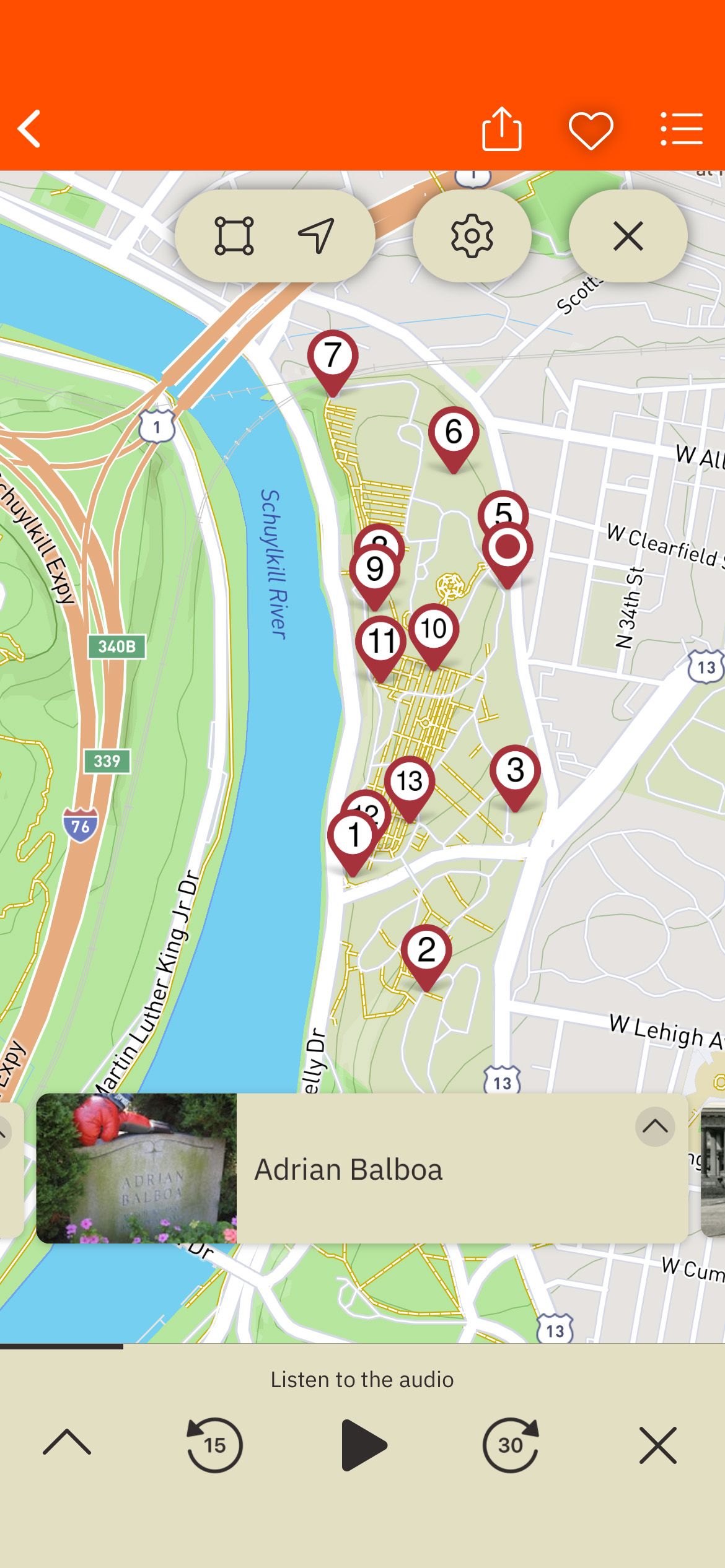Play the audio

[363, 1445]
